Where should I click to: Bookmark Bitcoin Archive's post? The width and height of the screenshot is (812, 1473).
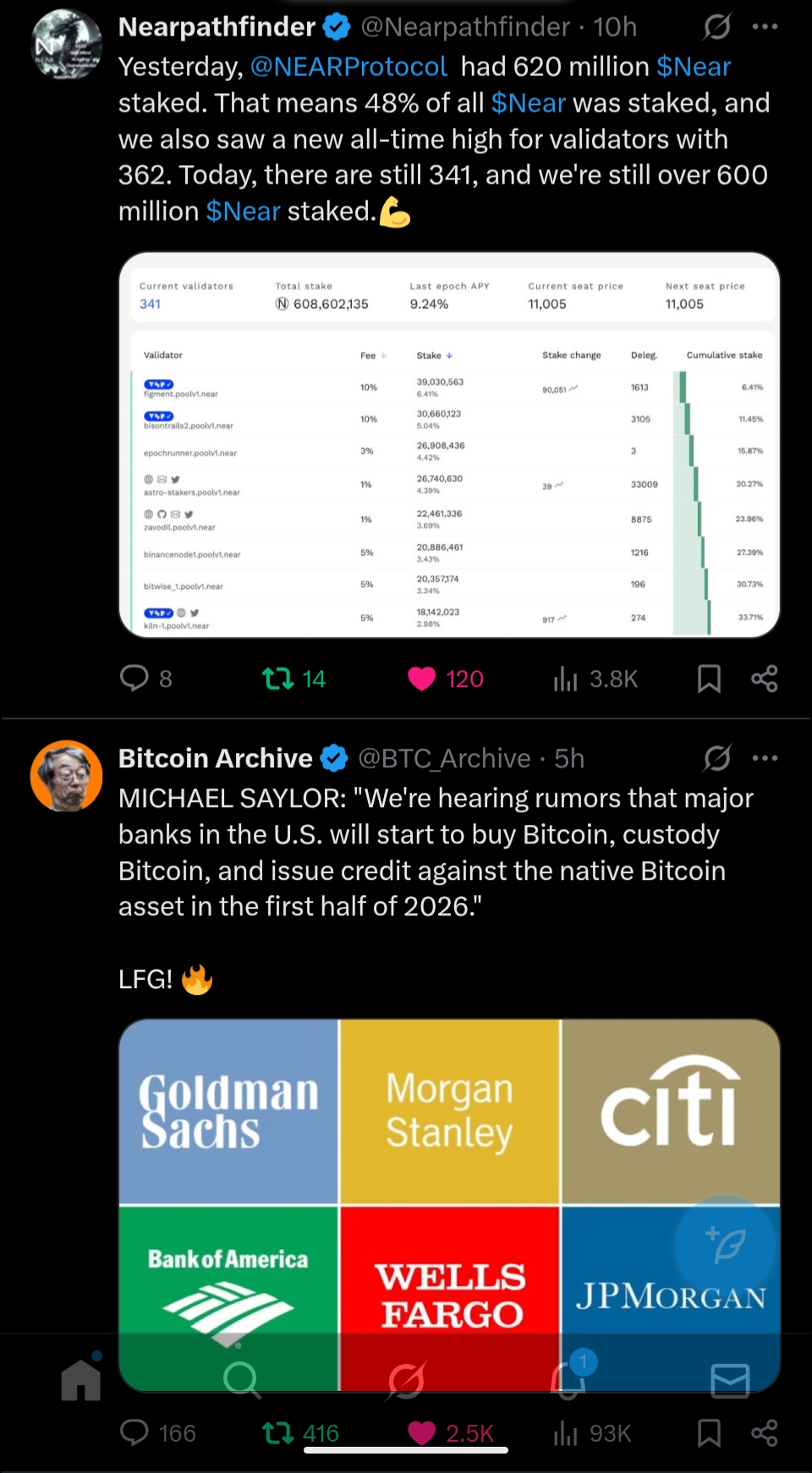pyautogui.click(x=709, y=1433)
